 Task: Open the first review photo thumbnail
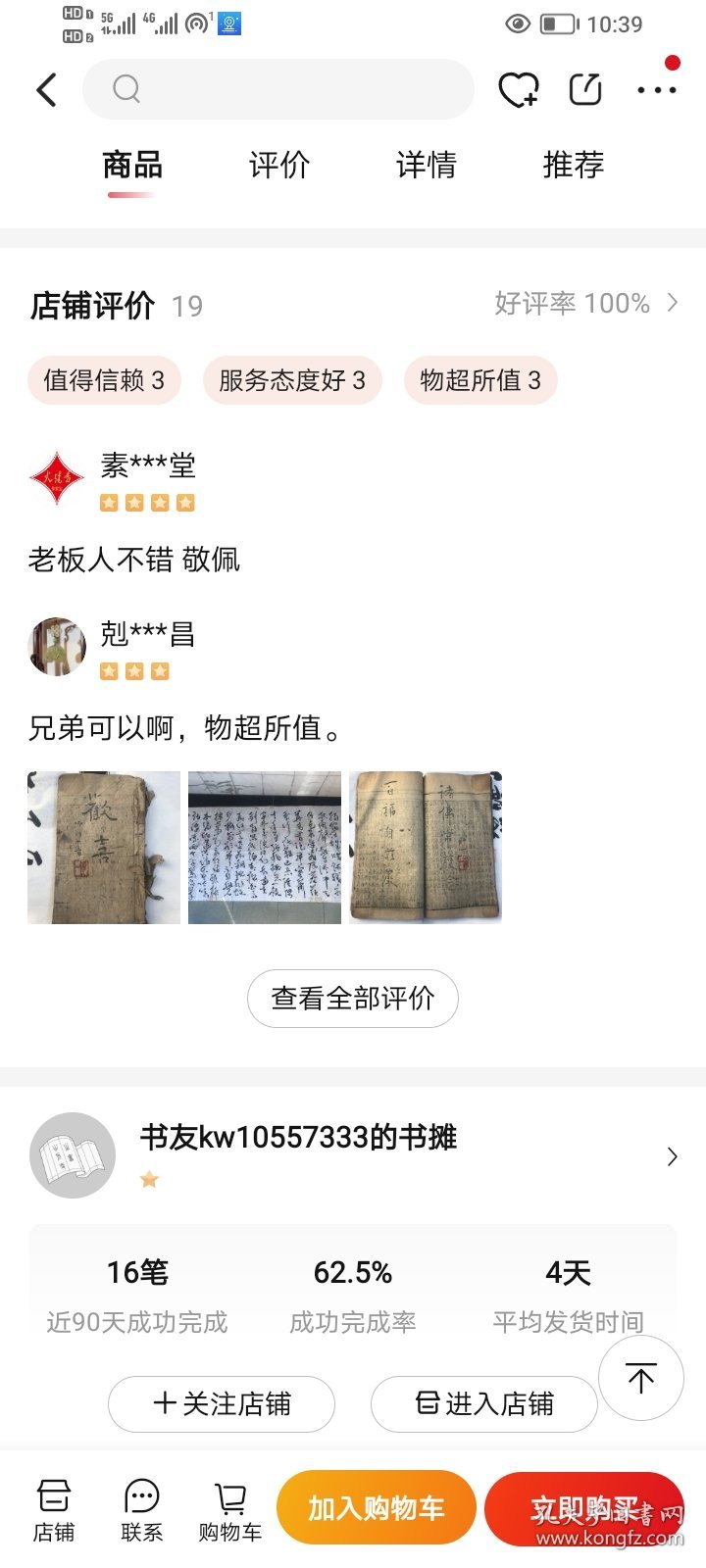tap(103, 846)
